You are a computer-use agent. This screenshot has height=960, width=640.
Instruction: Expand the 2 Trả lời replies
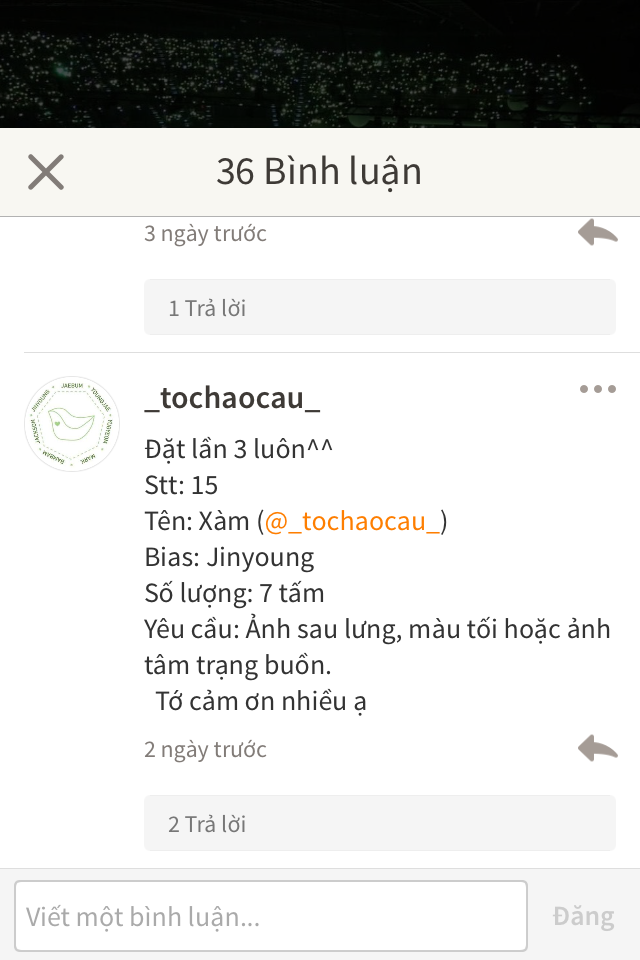click(x=380, y=824)
